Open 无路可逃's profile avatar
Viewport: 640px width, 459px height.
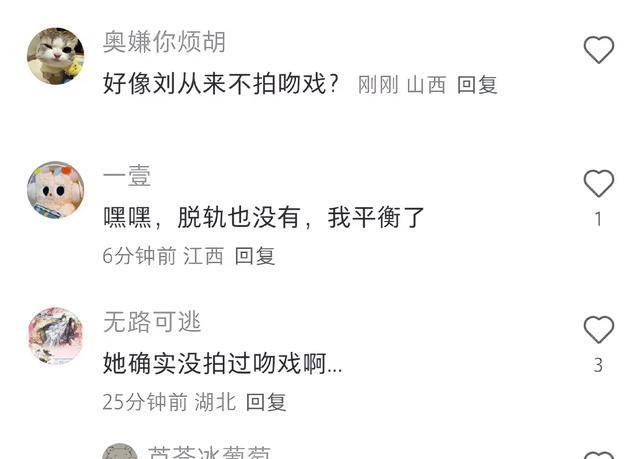click(55, 336)
